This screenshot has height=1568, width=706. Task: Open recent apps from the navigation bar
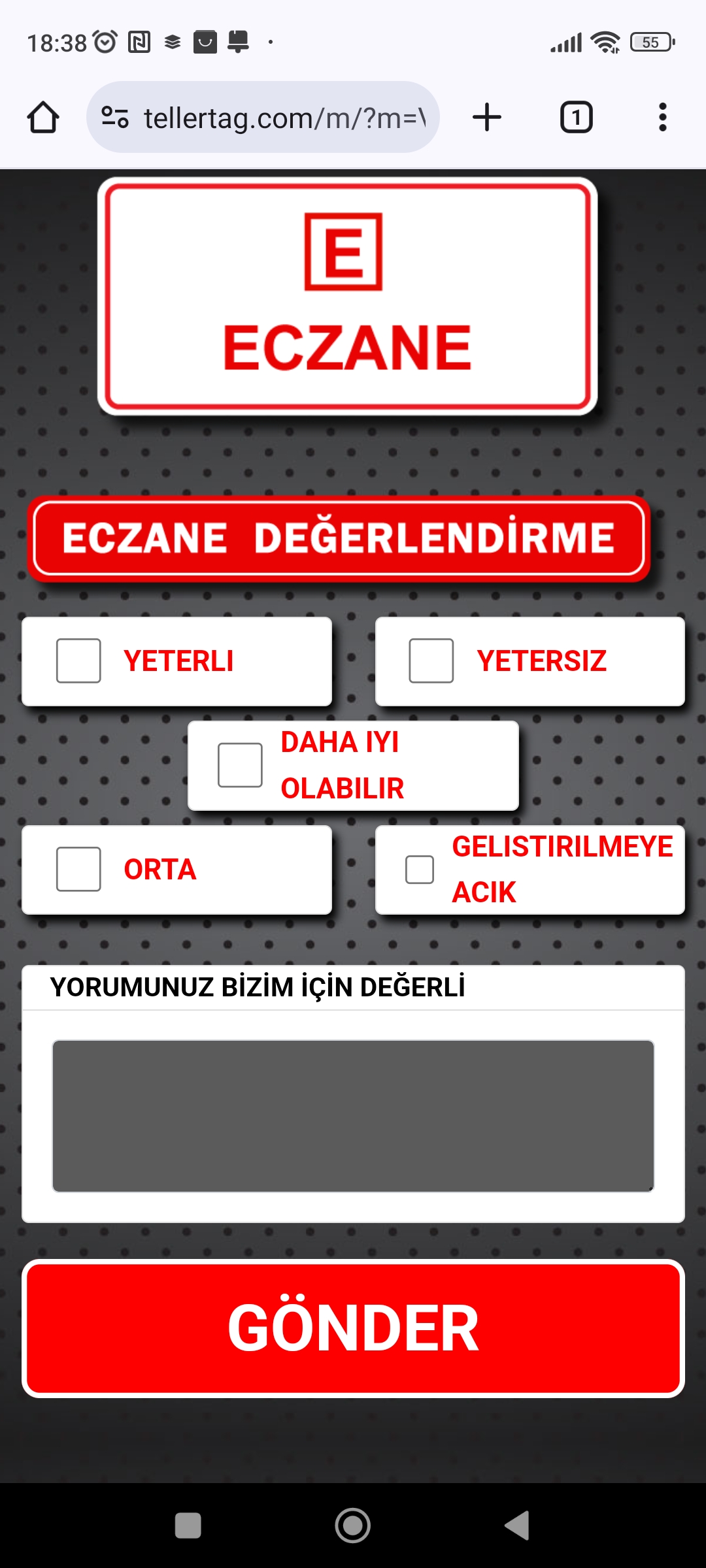188,1526
